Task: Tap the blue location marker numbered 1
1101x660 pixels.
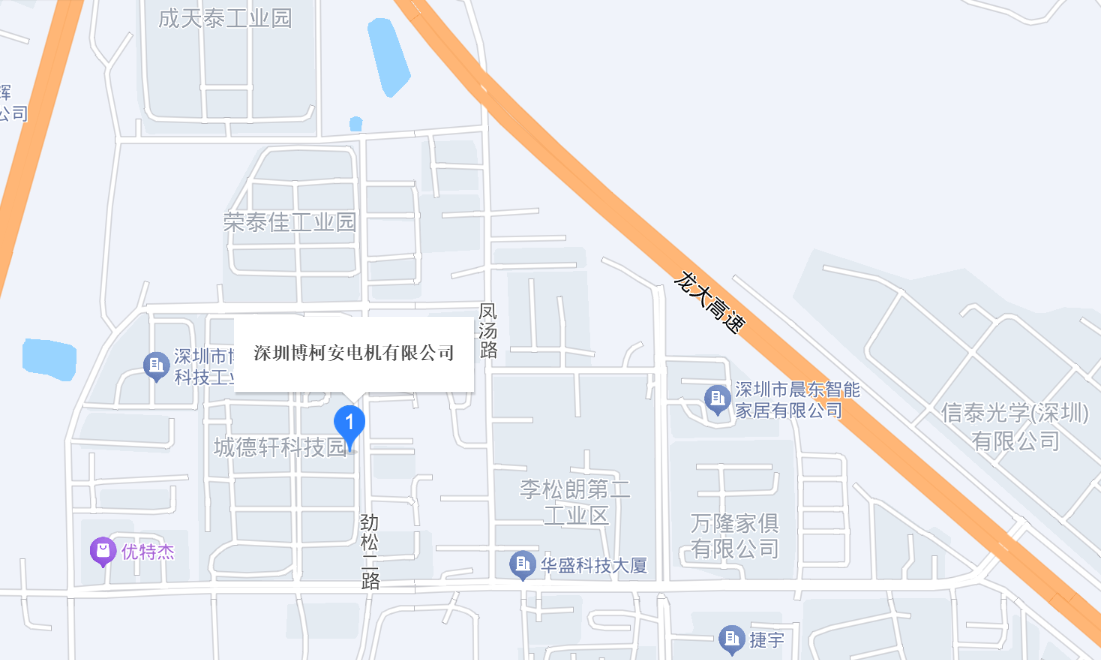Action: 349,425
